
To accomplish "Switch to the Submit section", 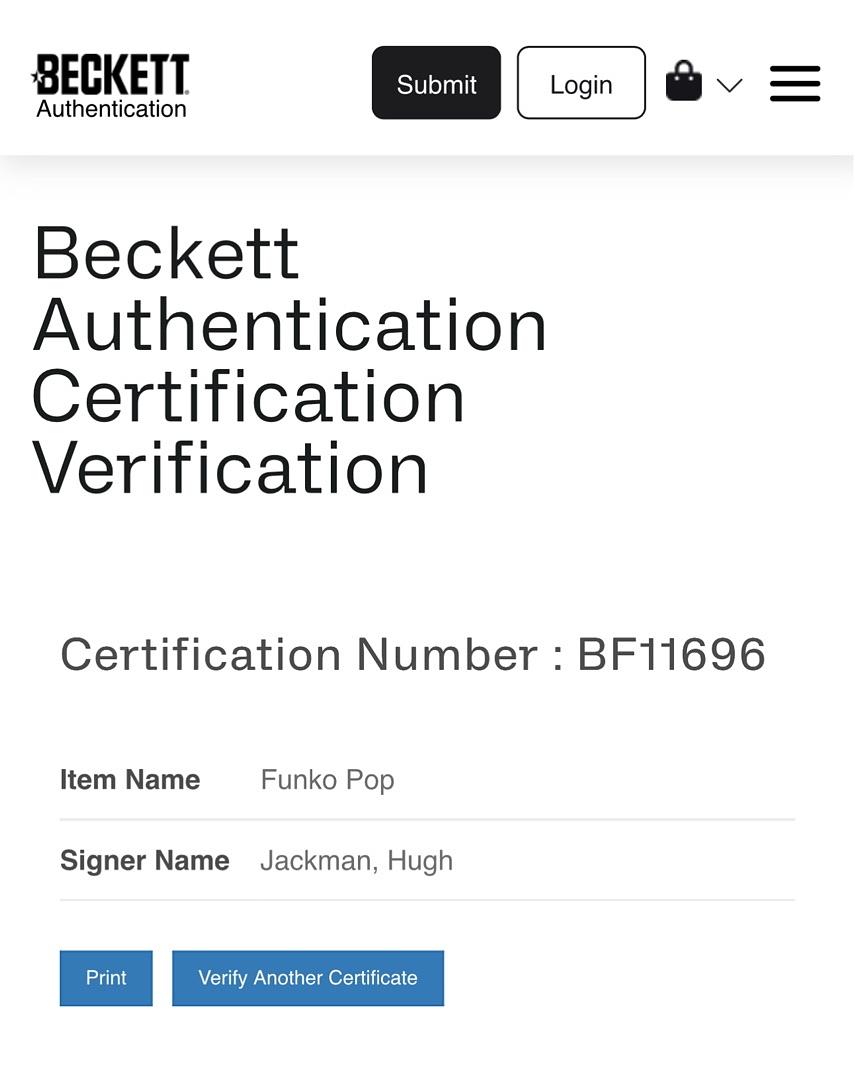I will (436, 83).
